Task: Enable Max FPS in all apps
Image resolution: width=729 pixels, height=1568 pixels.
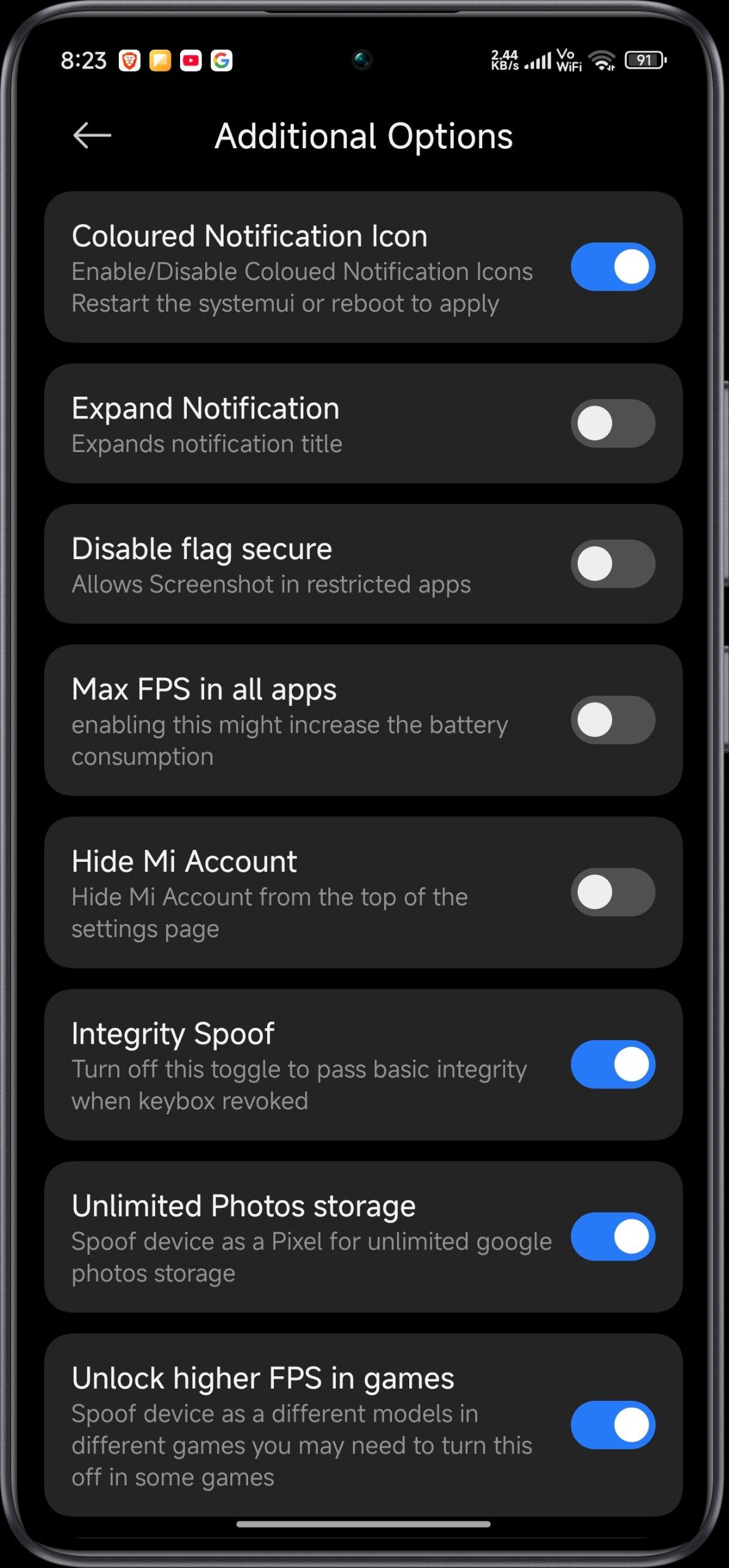Action: click(613, 720)
